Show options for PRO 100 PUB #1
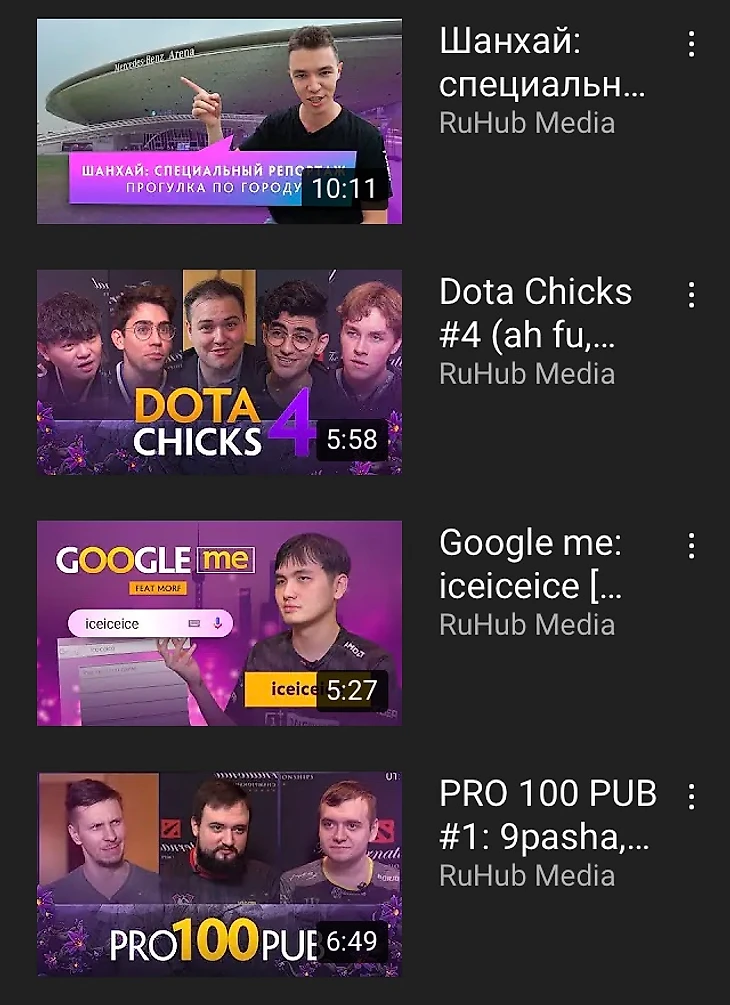 click(691, 797)
